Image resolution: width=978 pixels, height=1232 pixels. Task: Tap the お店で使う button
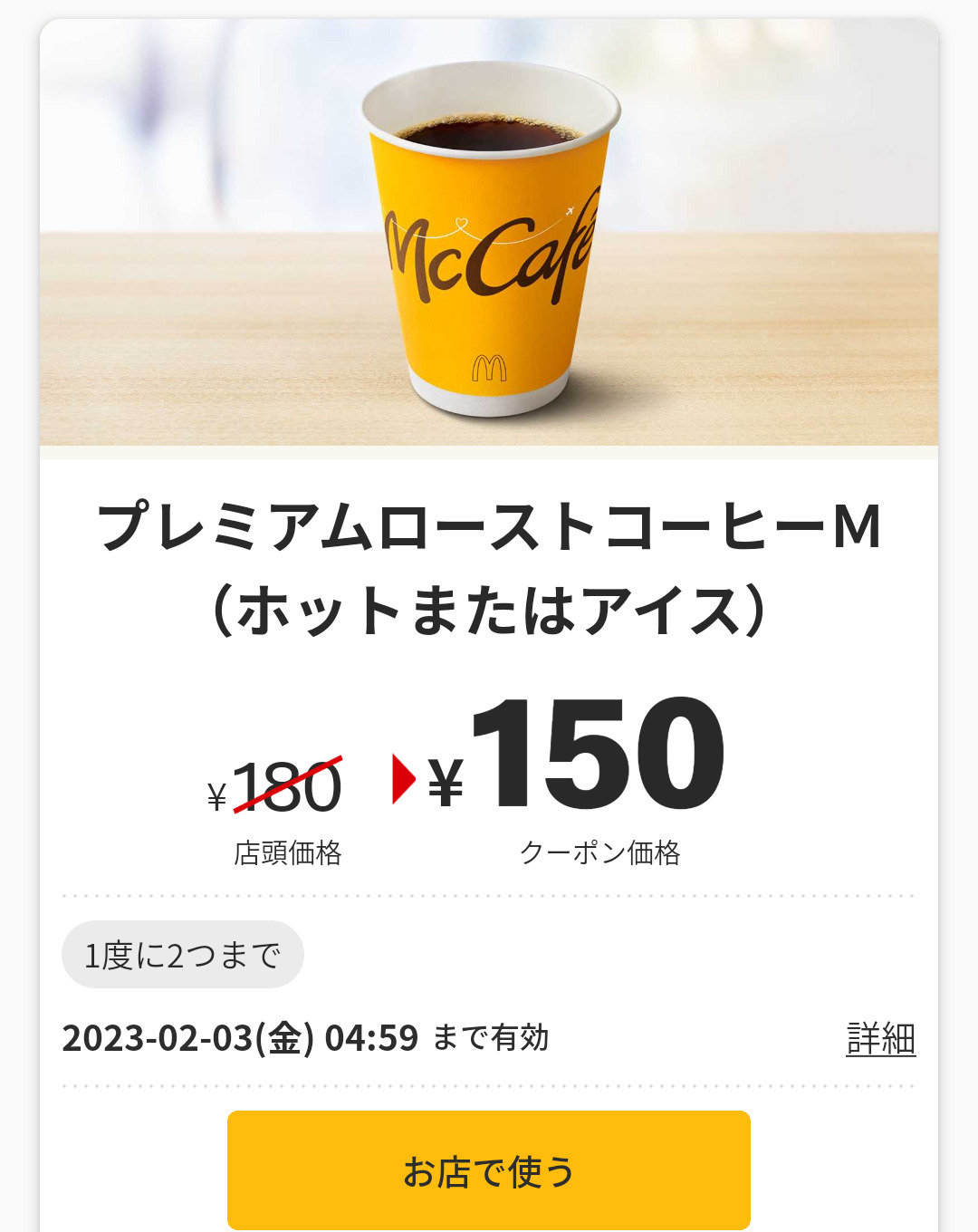[x=489, y=1170]
